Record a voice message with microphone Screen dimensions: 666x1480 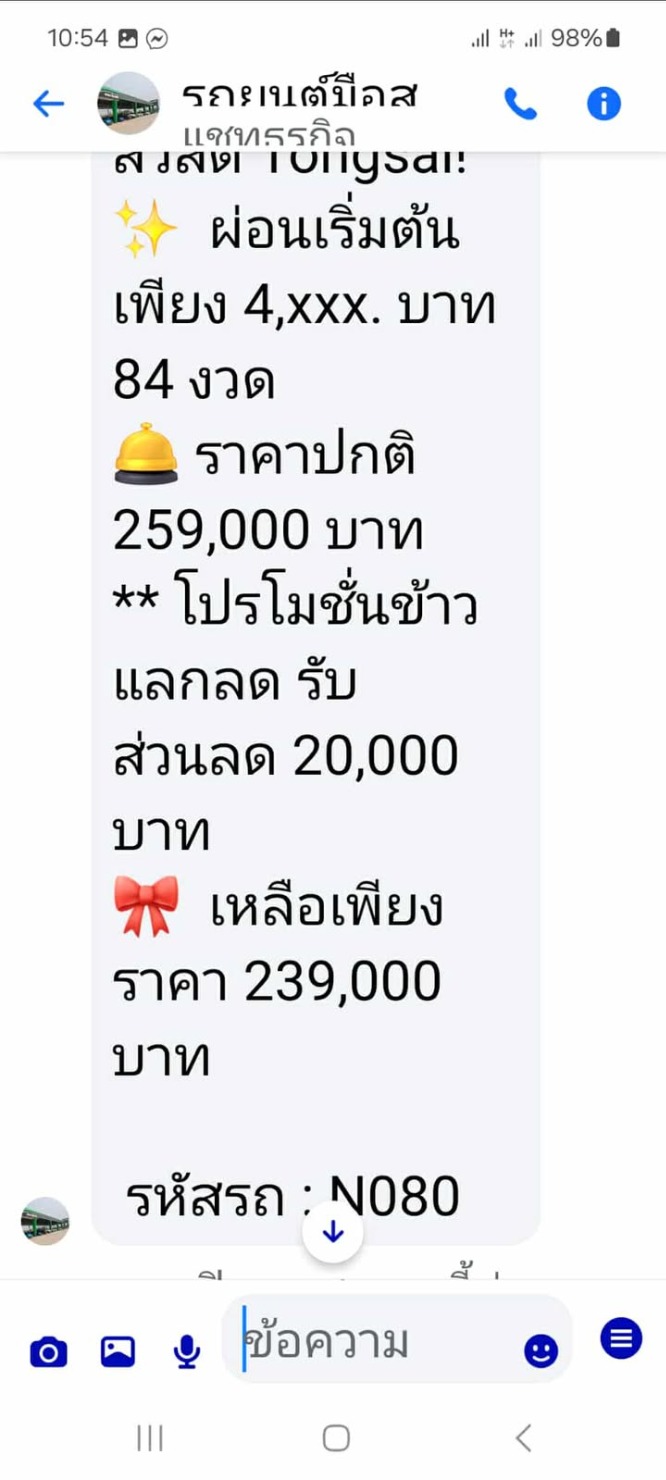186,1352
